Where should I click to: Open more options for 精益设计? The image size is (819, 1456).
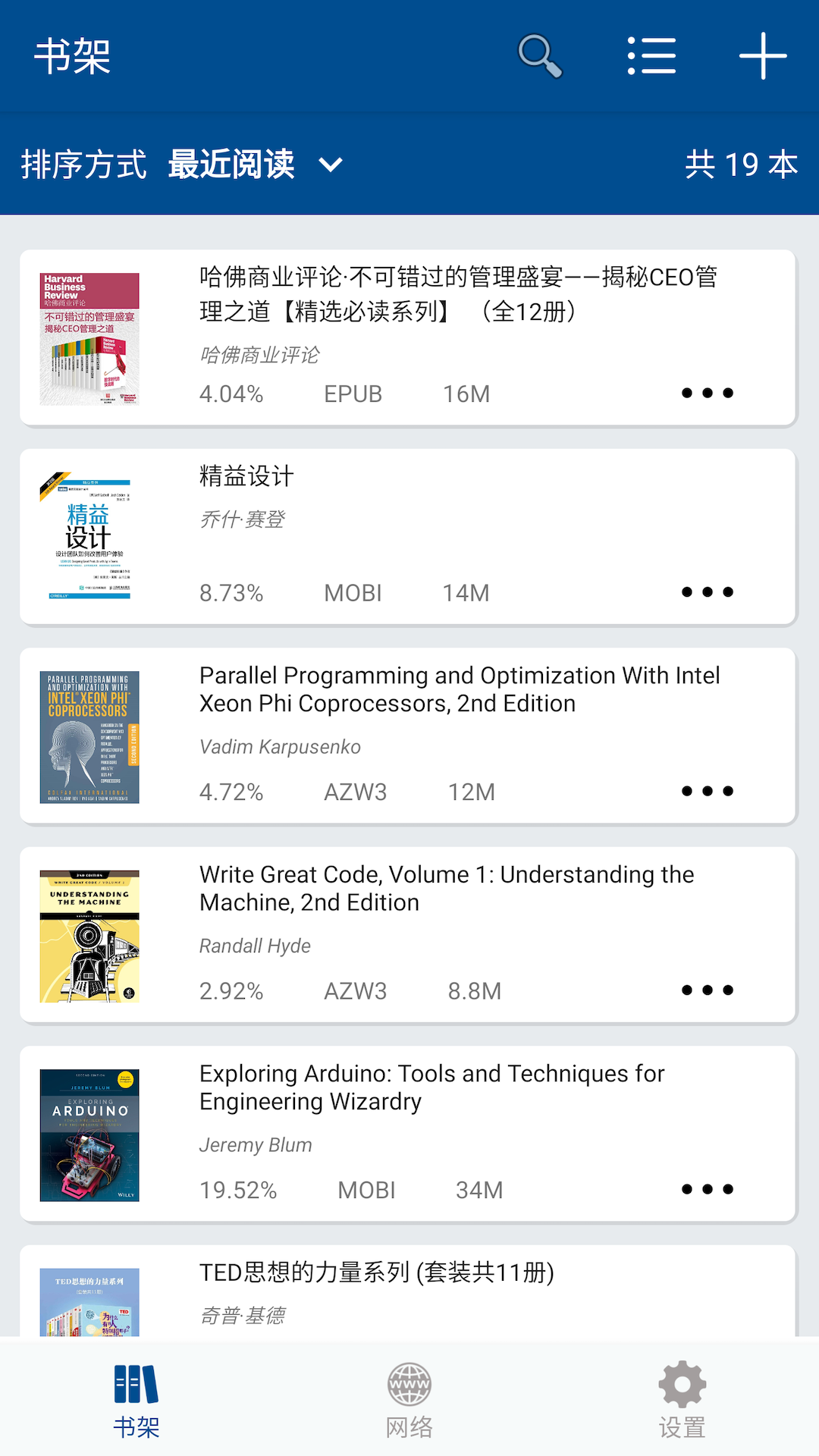pyautogui.click(x=708, y=591)
